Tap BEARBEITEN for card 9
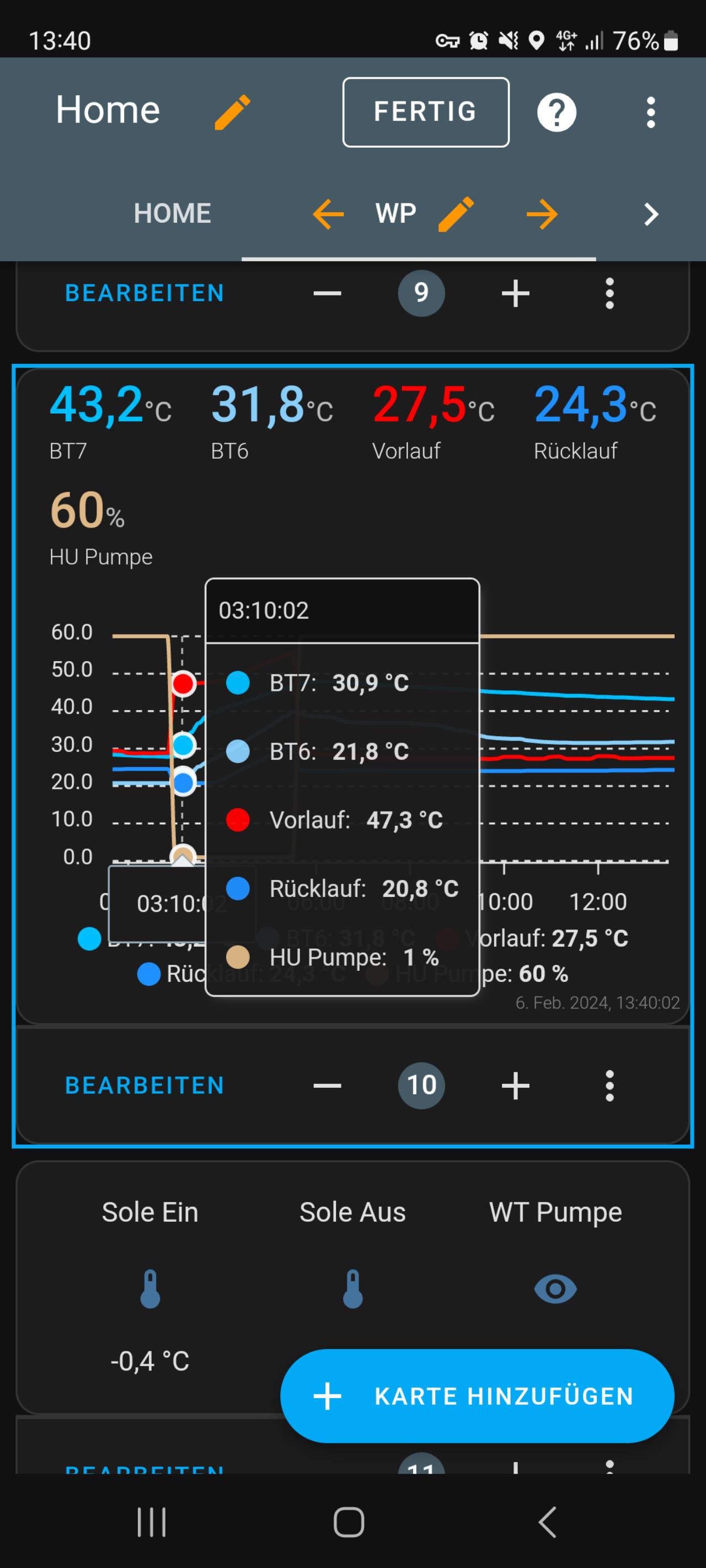The width and height of the screenshot is (706, 1568). [145, 293]
